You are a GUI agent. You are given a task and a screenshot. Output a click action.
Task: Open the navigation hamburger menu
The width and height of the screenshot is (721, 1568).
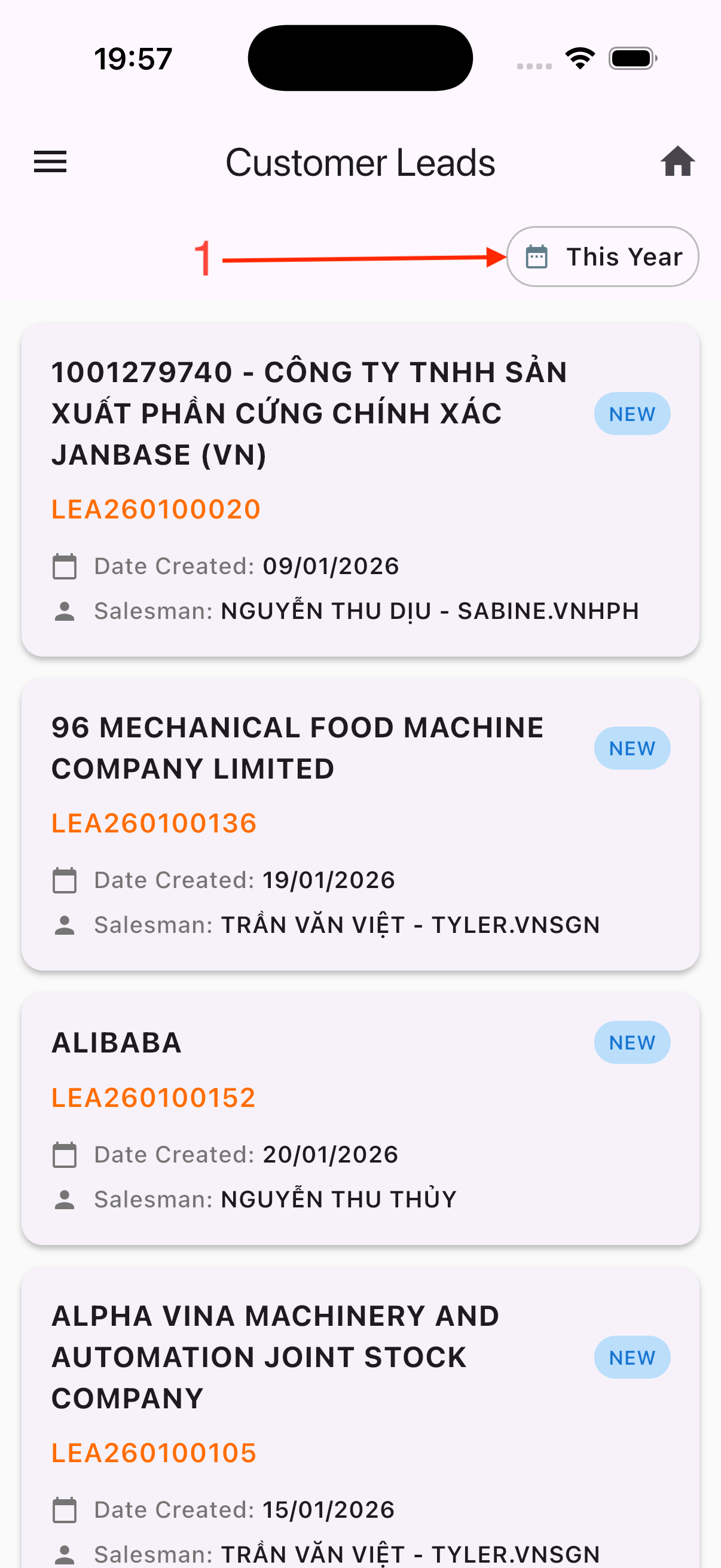pyautogui.click(x=50, y=162)
